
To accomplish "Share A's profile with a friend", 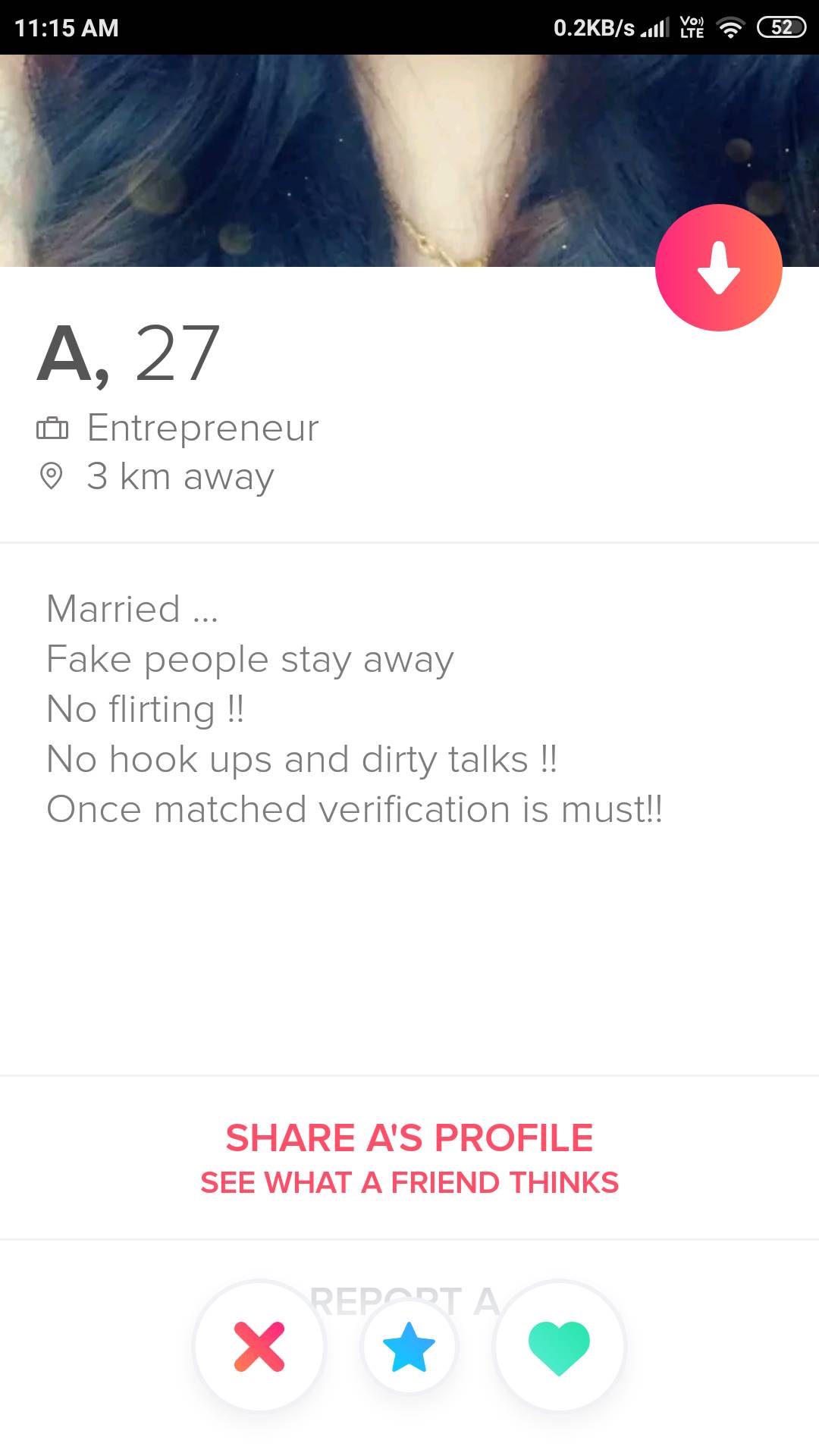I will [409, 1157].
